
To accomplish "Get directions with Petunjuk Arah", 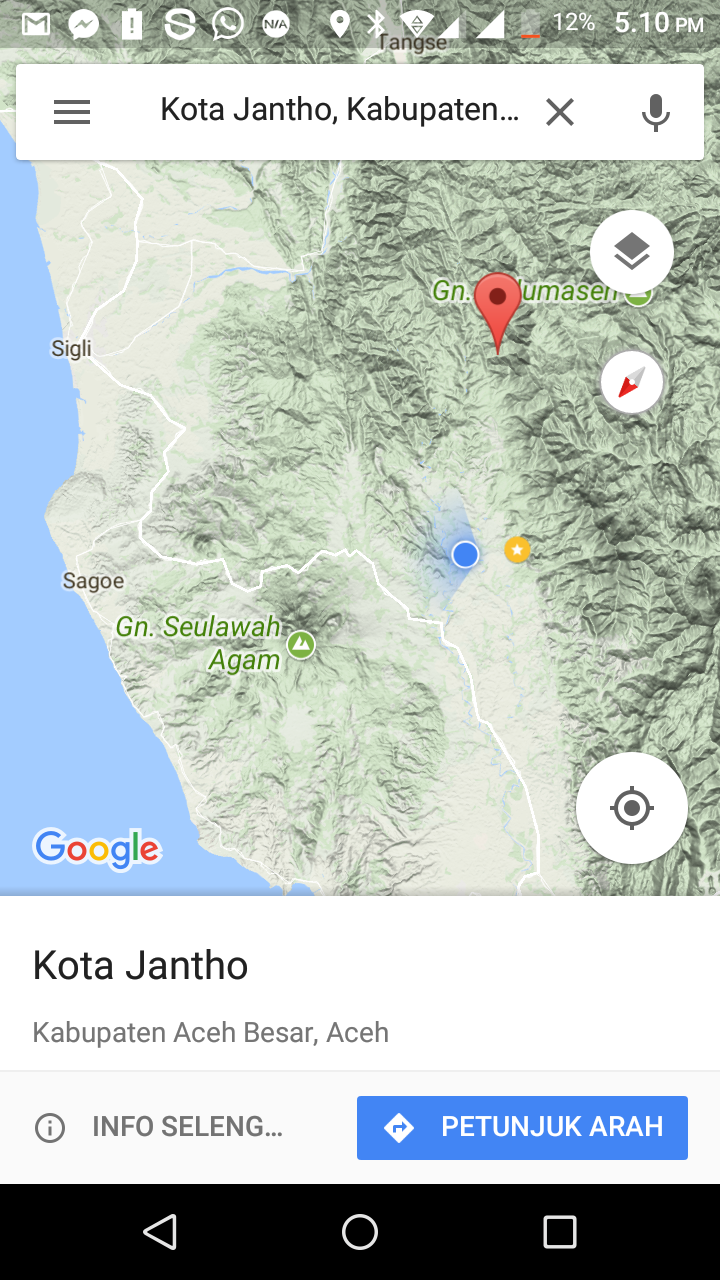I will [522, 1127].
